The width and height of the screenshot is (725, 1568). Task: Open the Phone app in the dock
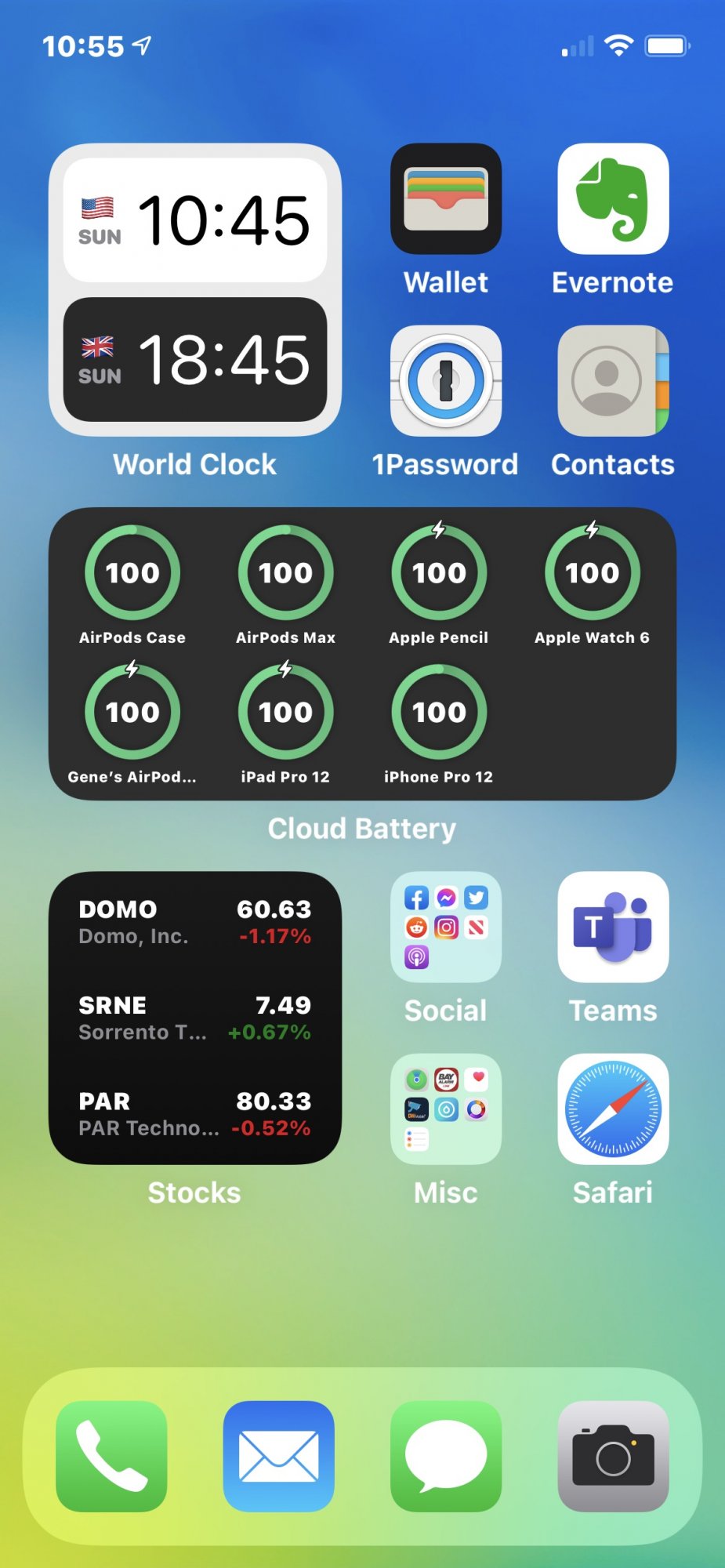(111, 1456)
